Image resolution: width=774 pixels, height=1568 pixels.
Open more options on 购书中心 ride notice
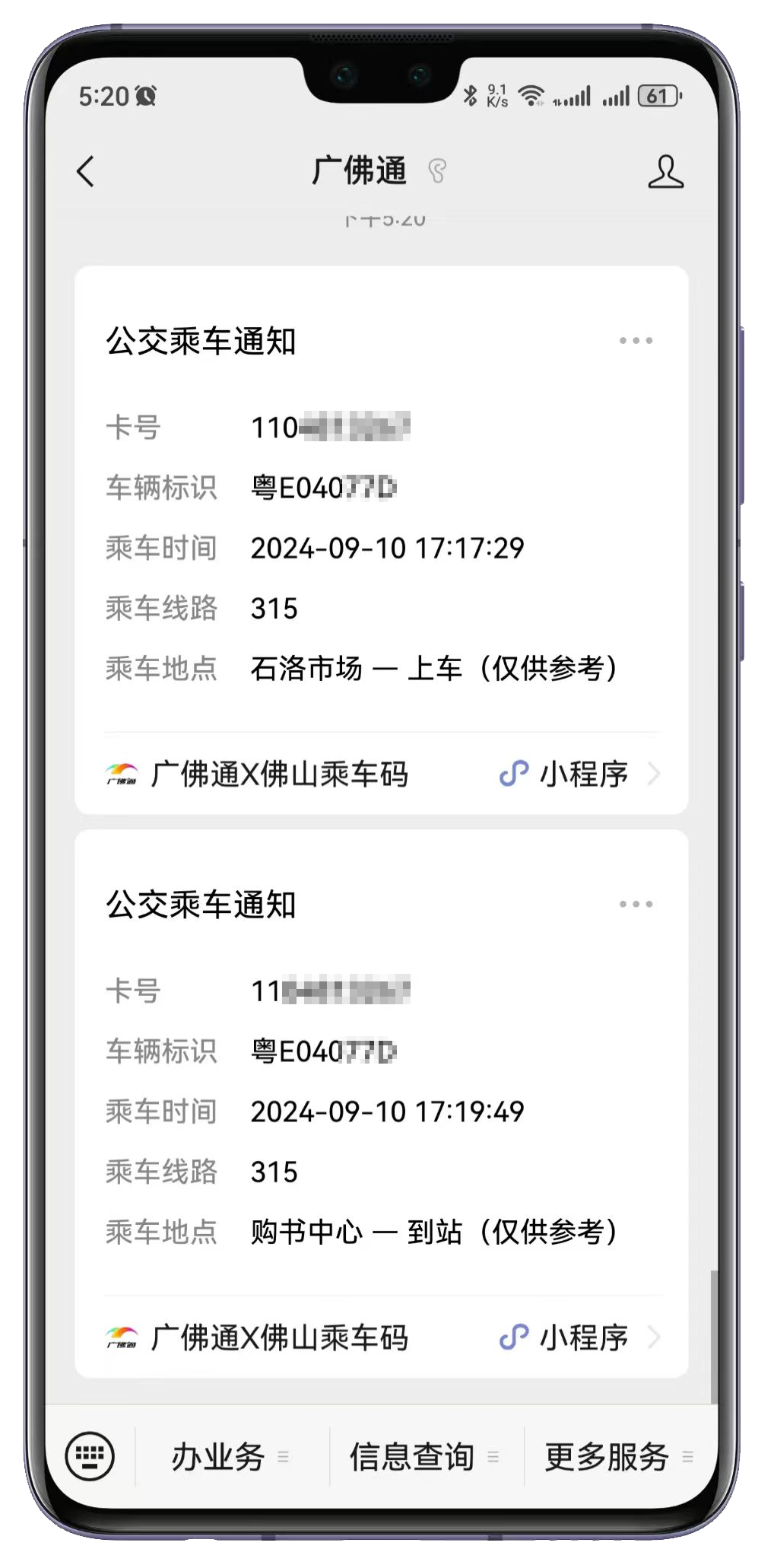(x=636, y=904)
